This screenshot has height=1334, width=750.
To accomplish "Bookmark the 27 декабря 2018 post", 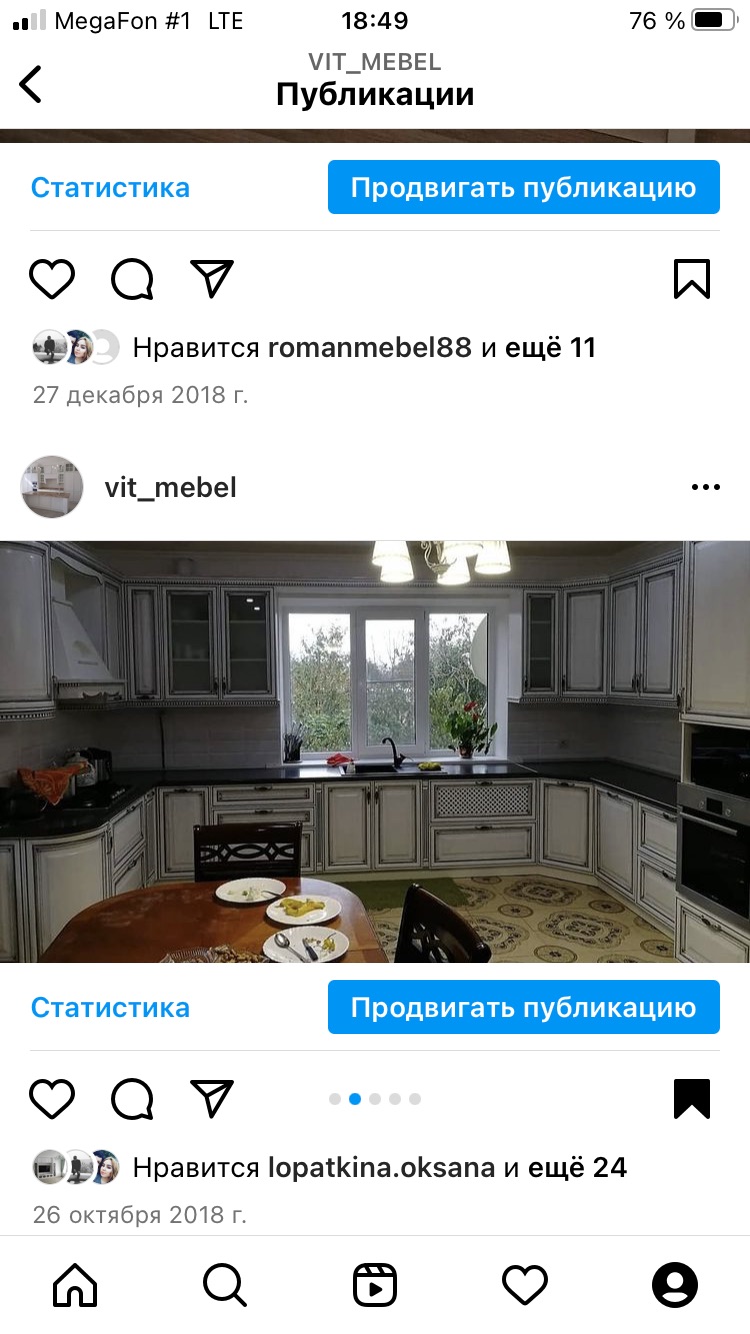I will [x=691, y=279].
